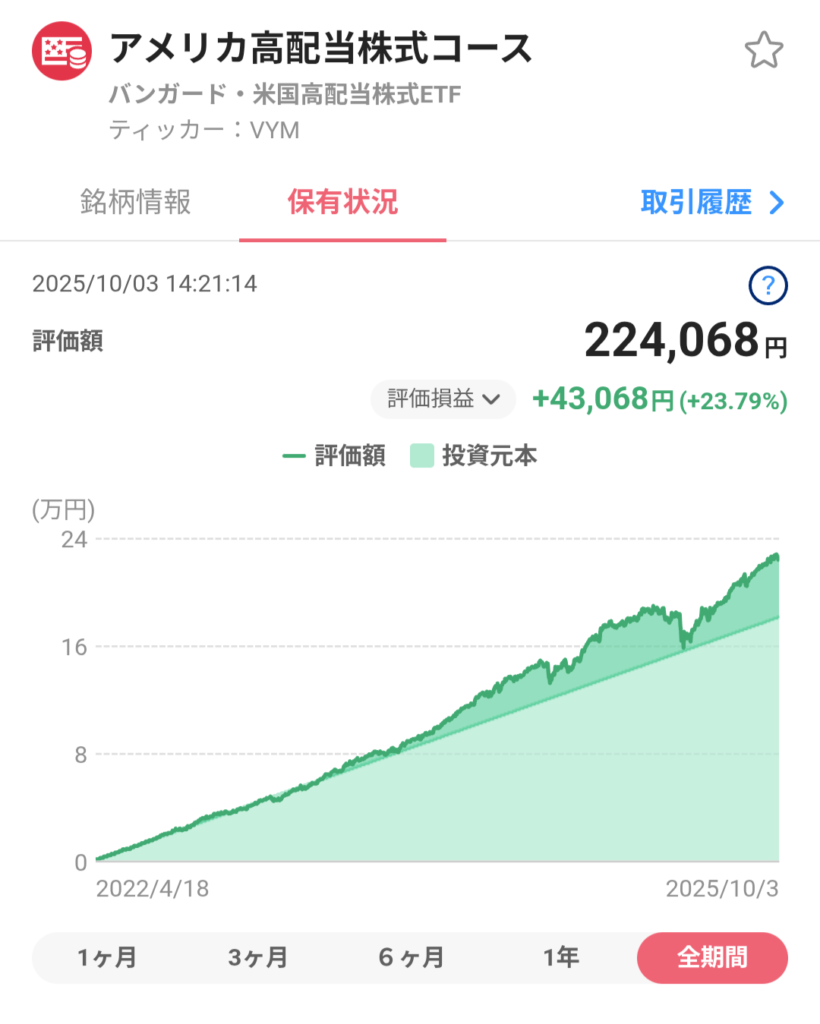The height and width of the screenshot is (1024, 820).
Task: Open the question mark help icon
Action: (768, 287)
